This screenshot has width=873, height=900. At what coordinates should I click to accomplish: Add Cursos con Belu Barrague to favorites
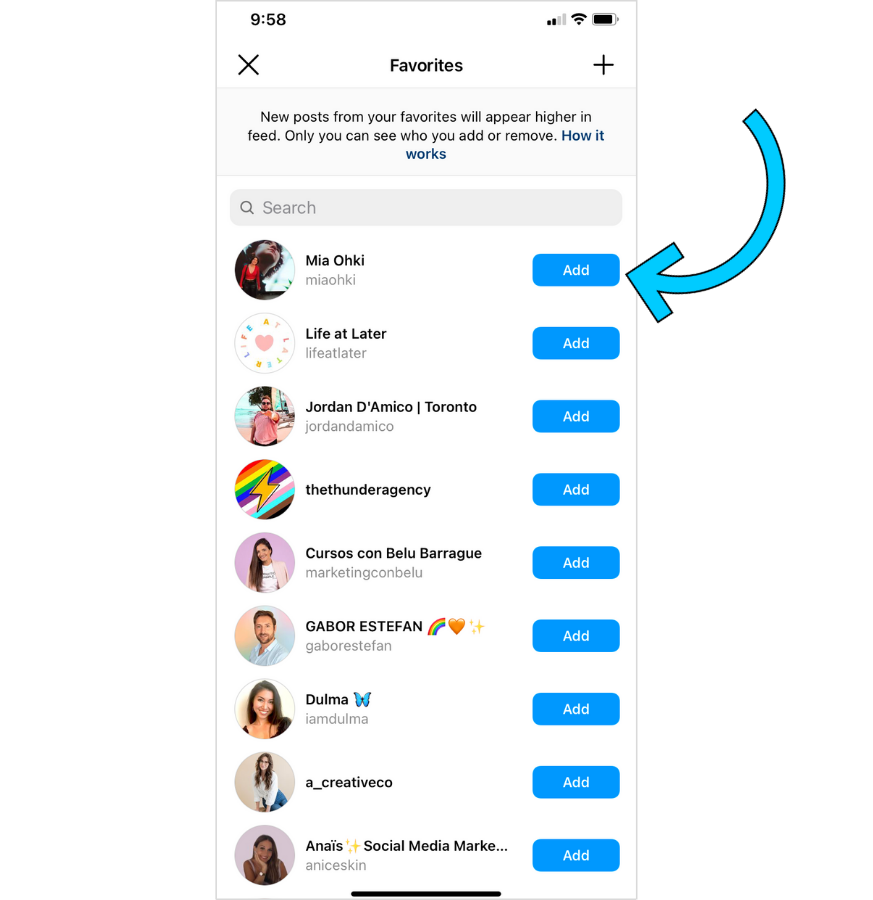click(575, 562)
